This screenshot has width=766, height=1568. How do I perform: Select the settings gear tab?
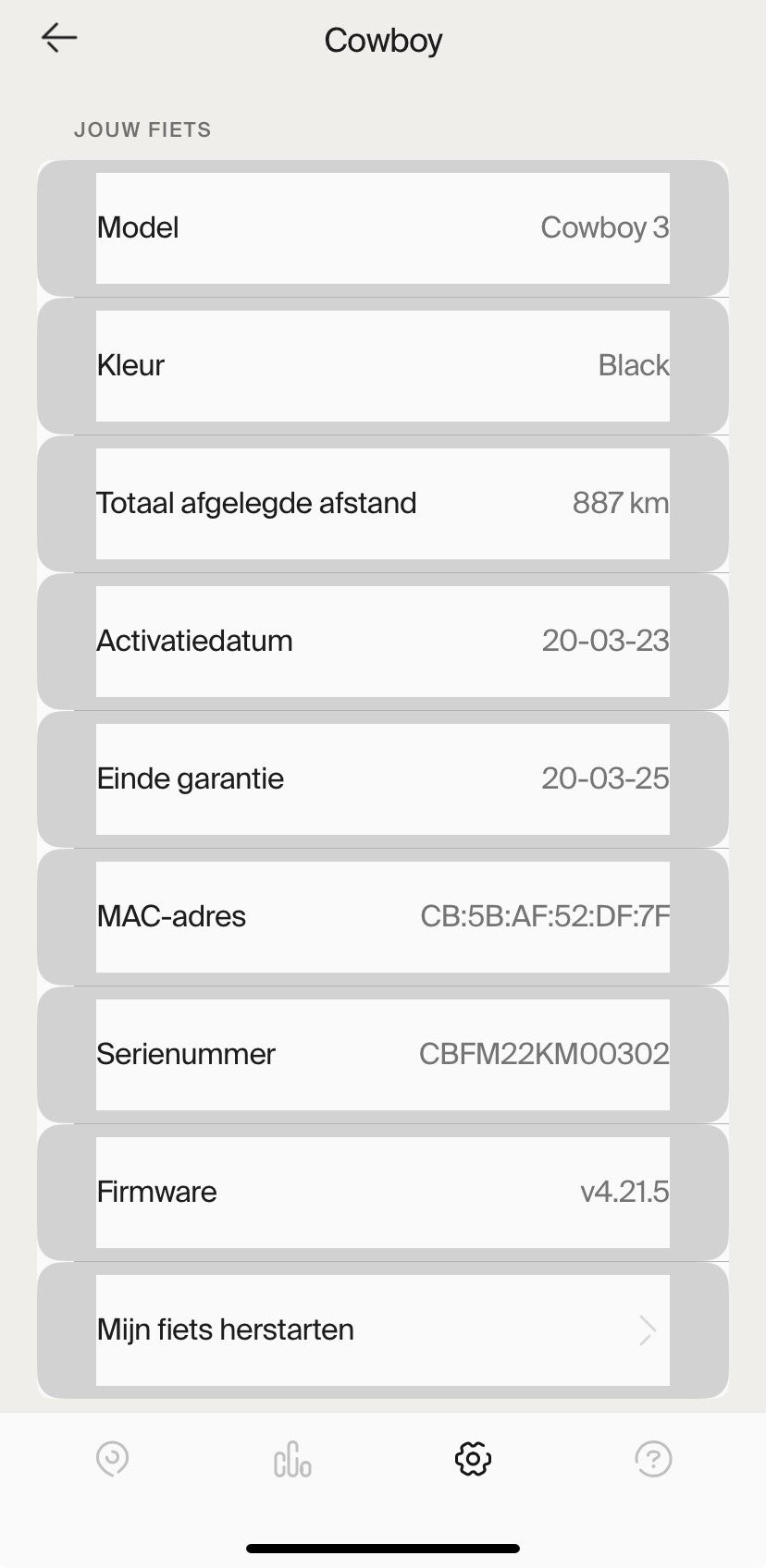(x=473, y=1459)
